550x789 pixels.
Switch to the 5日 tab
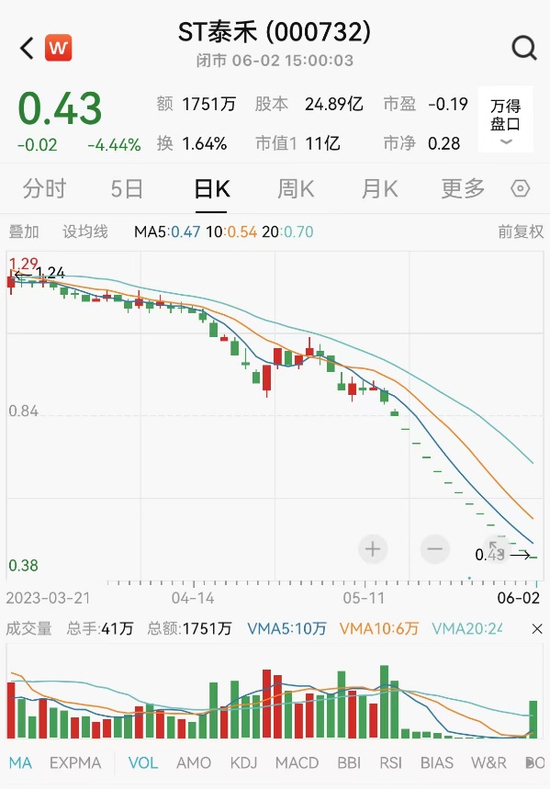(127, 189)
